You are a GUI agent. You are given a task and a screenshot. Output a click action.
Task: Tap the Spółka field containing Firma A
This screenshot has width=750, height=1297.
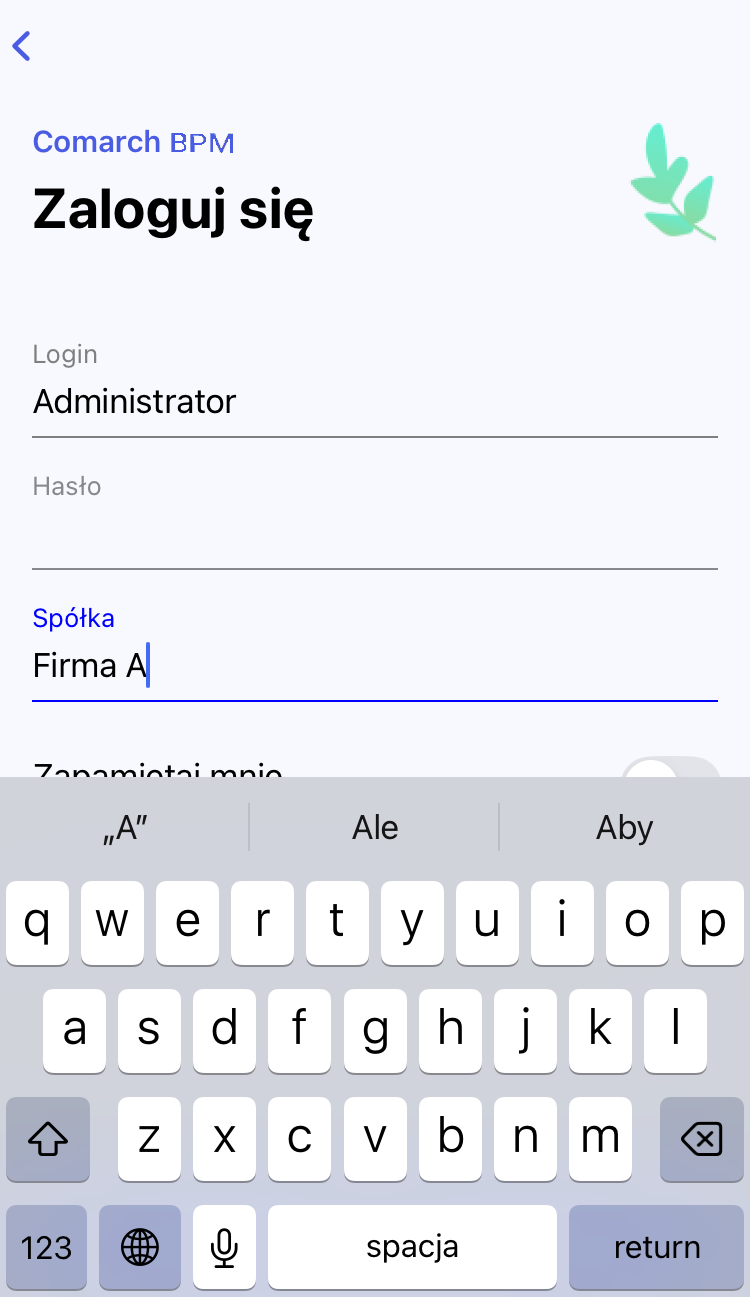click(374, 666)
